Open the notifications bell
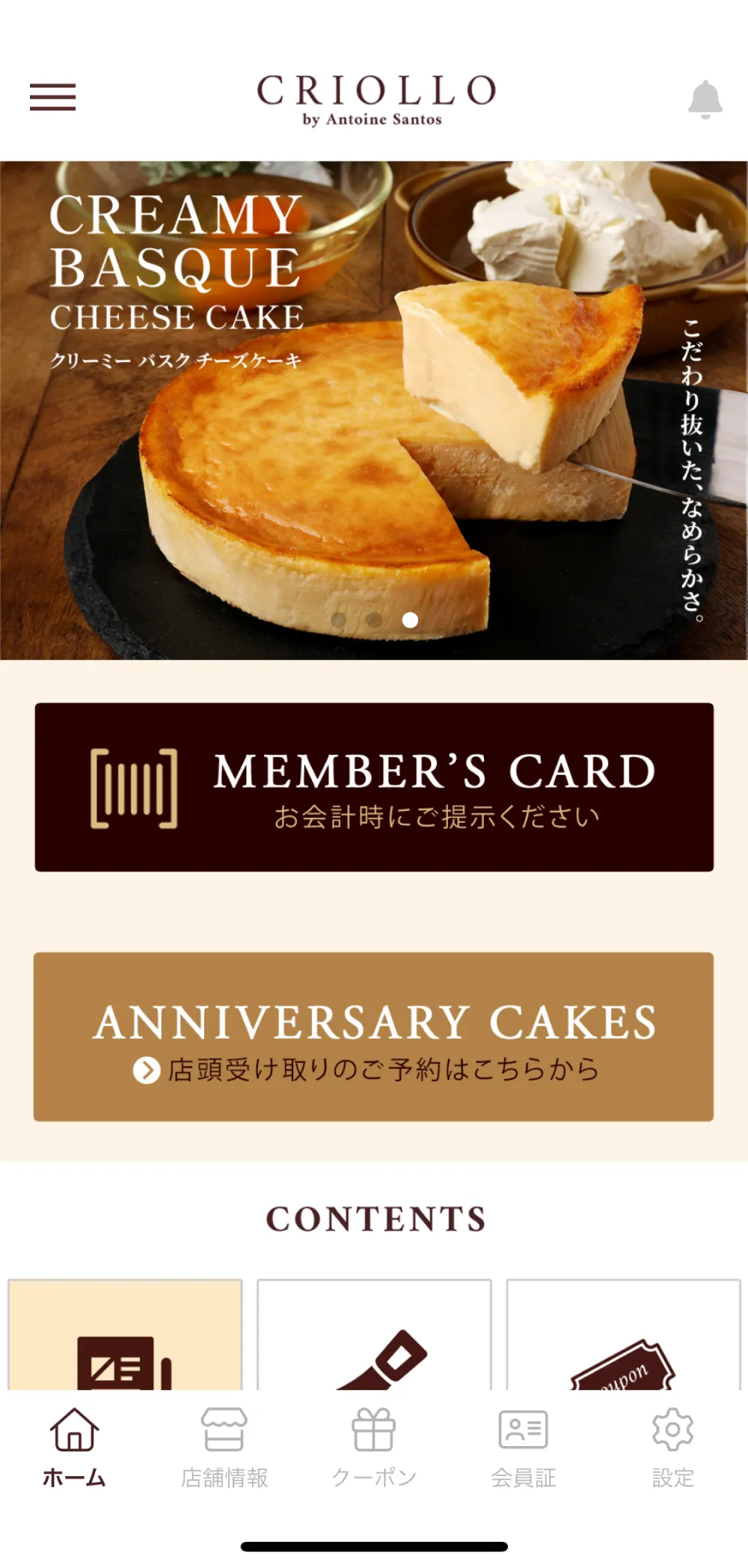Viewport: 748px width, 1568px height. (705, 99)
